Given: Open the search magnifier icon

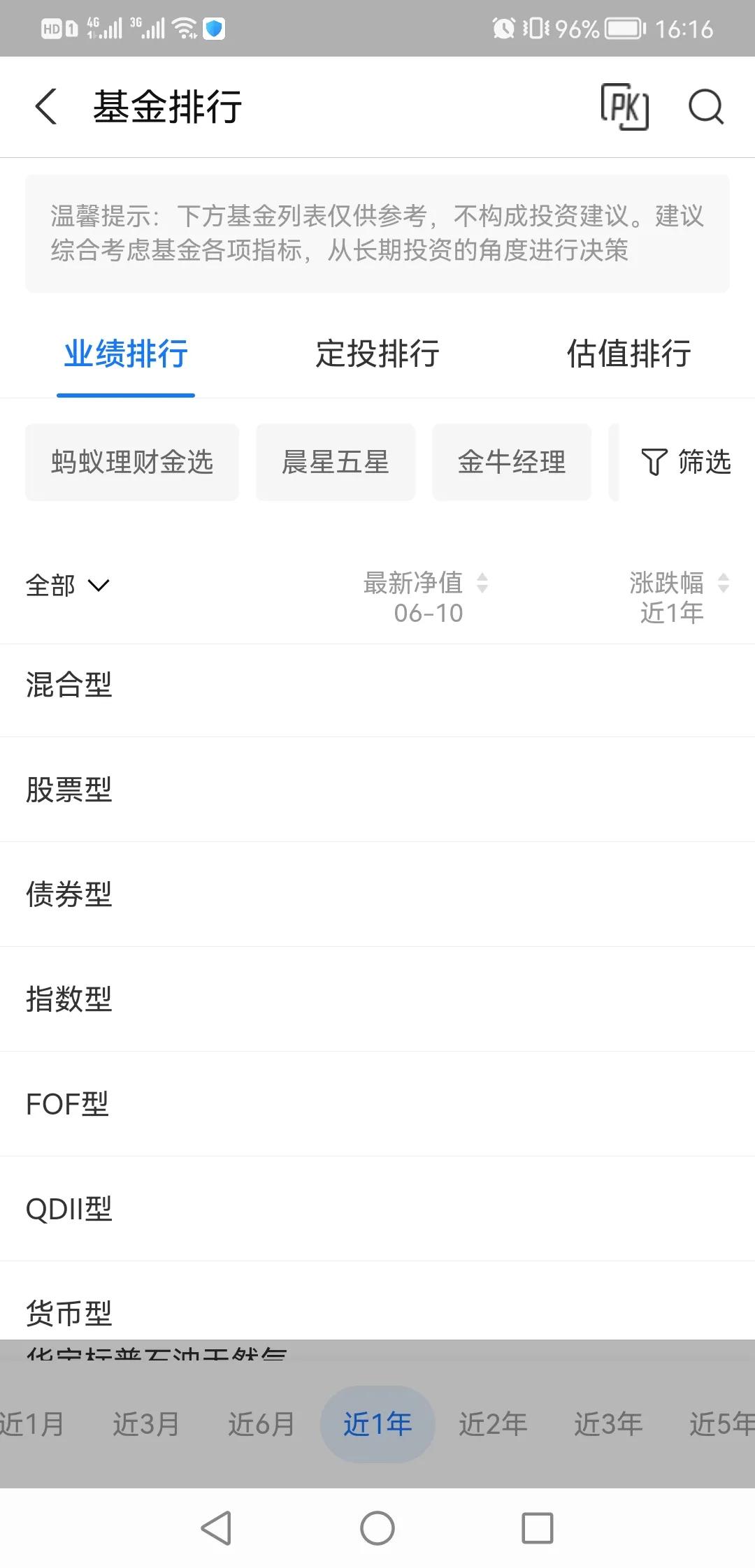Looking at the screenshot, I should click(x=706, y=107).
